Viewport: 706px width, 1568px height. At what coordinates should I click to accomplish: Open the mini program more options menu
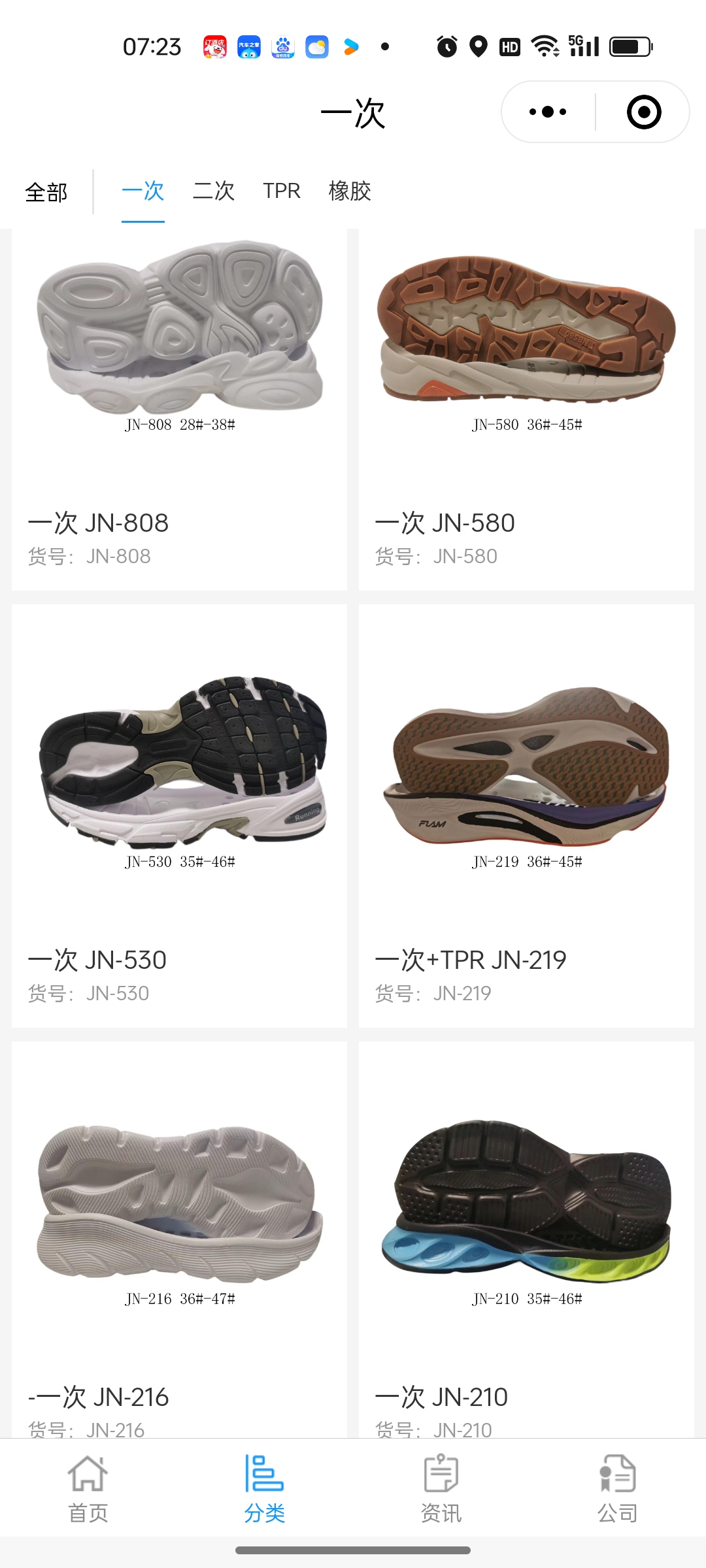(x=548, y=112)
